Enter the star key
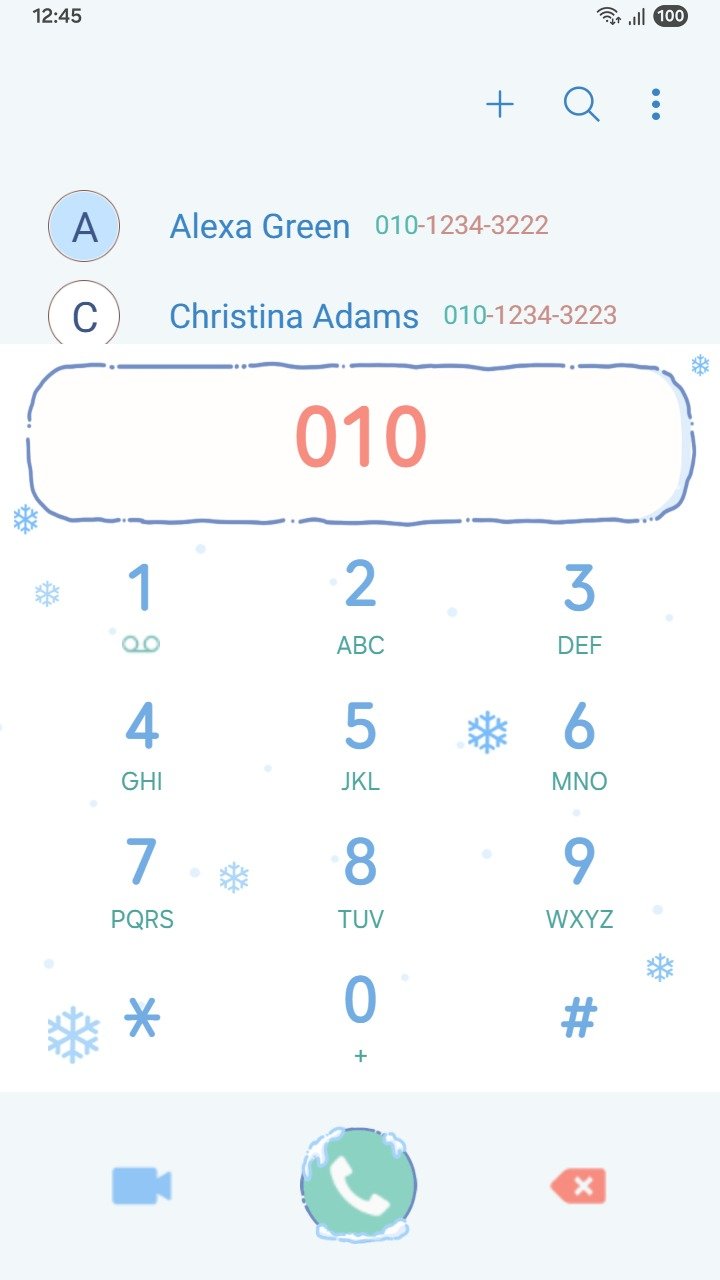Screen dimensions: 720x1280 pyautogui.click(x=142, y=1019)
